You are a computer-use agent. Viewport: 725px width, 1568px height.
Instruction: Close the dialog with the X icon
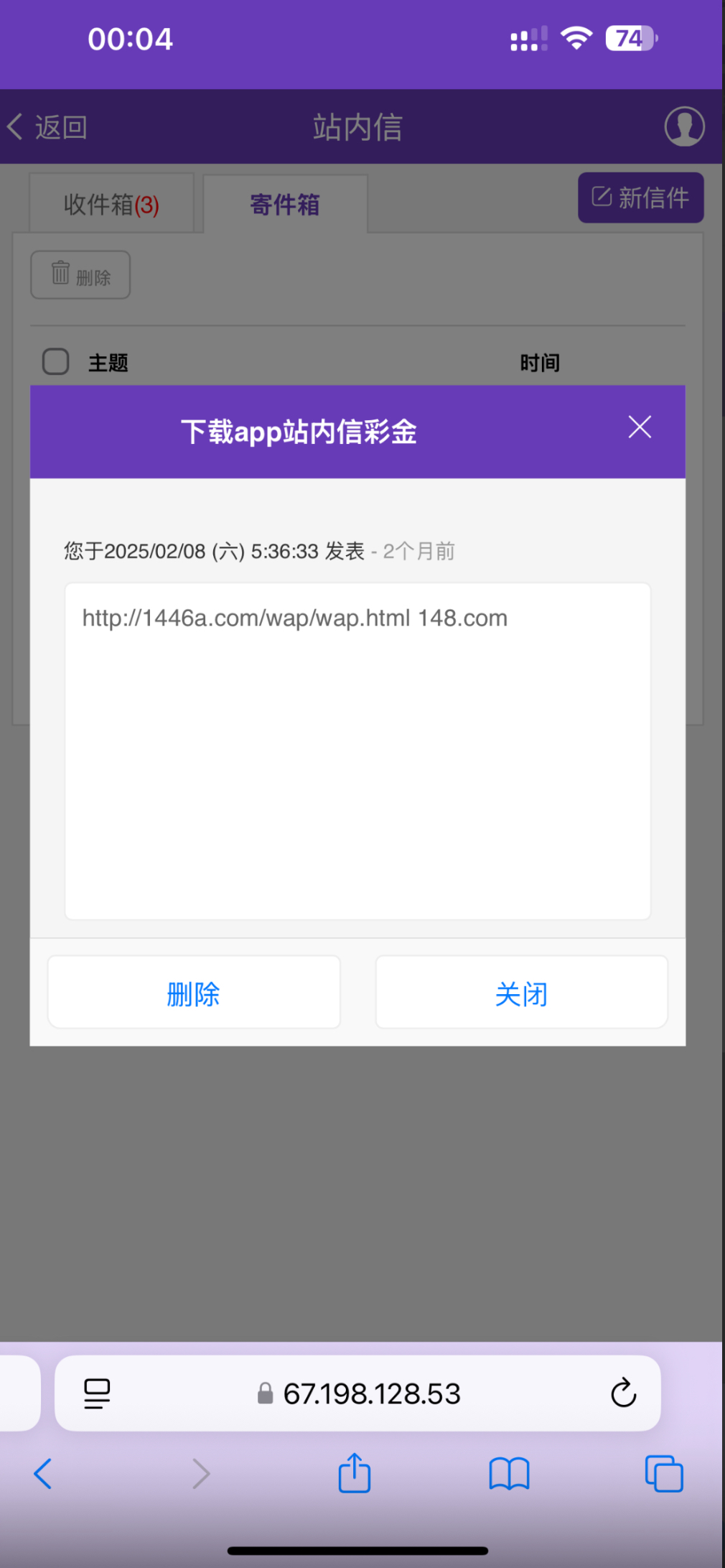click(639, 427)
